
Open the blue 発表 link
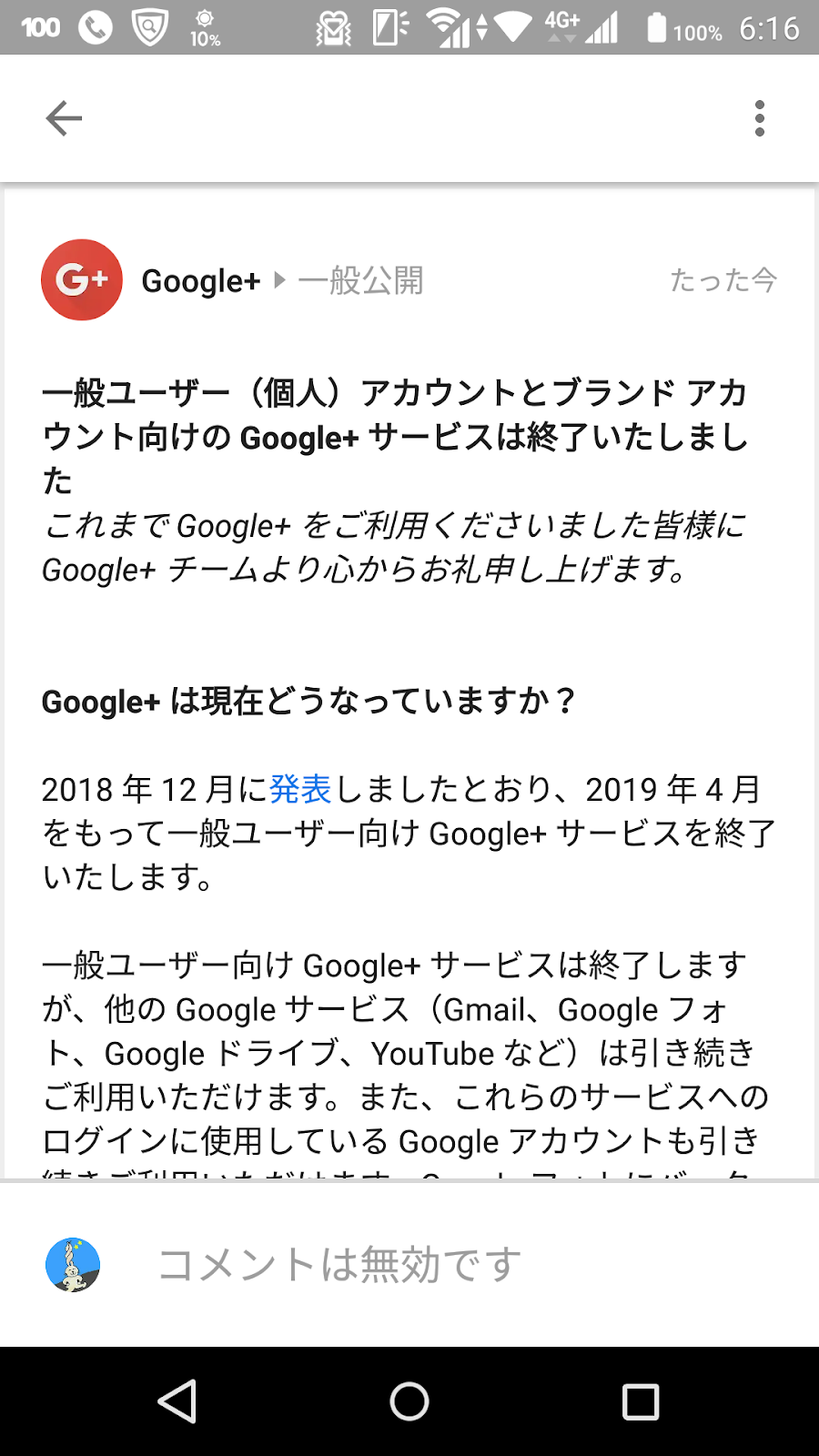pos(300,789)
